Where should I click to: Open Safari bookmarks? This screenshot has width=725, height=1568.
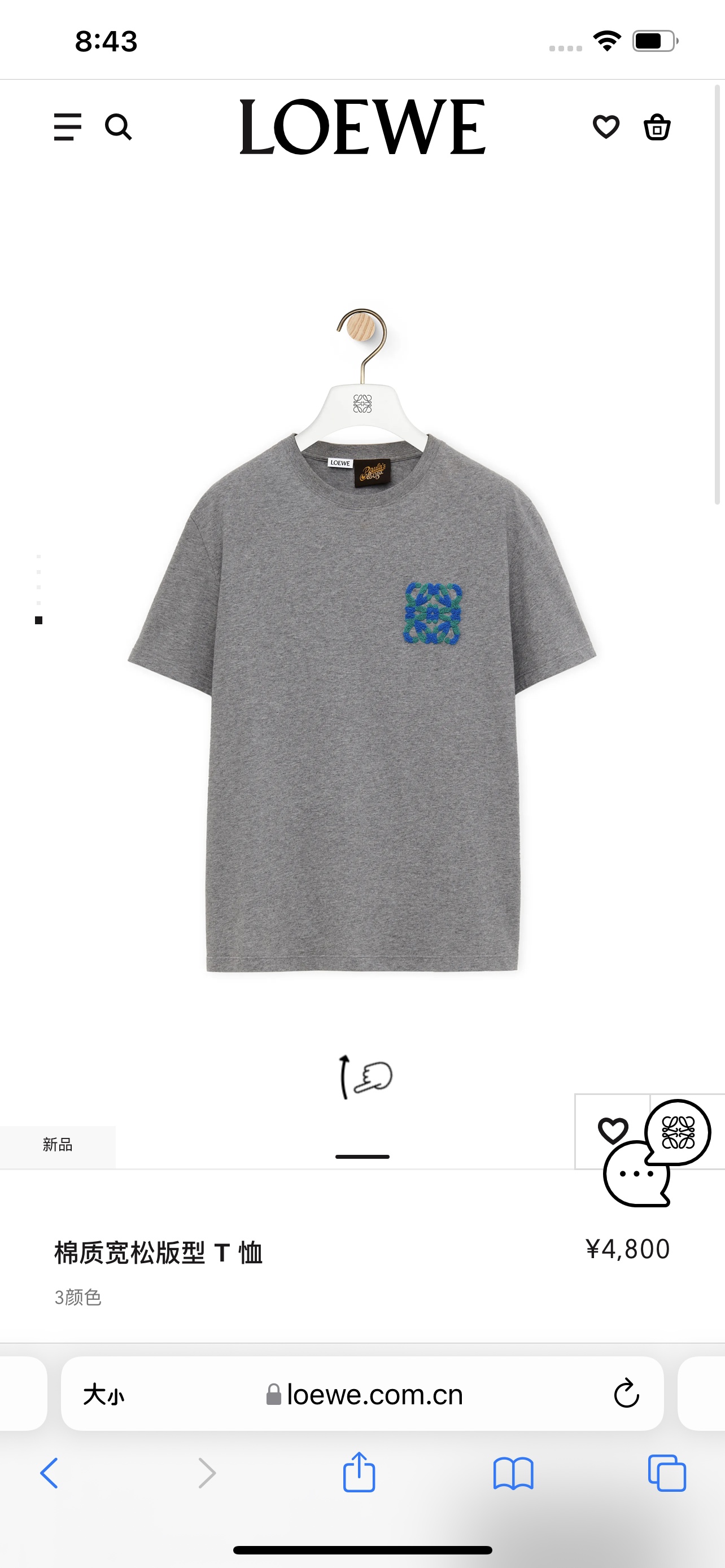513,1474
